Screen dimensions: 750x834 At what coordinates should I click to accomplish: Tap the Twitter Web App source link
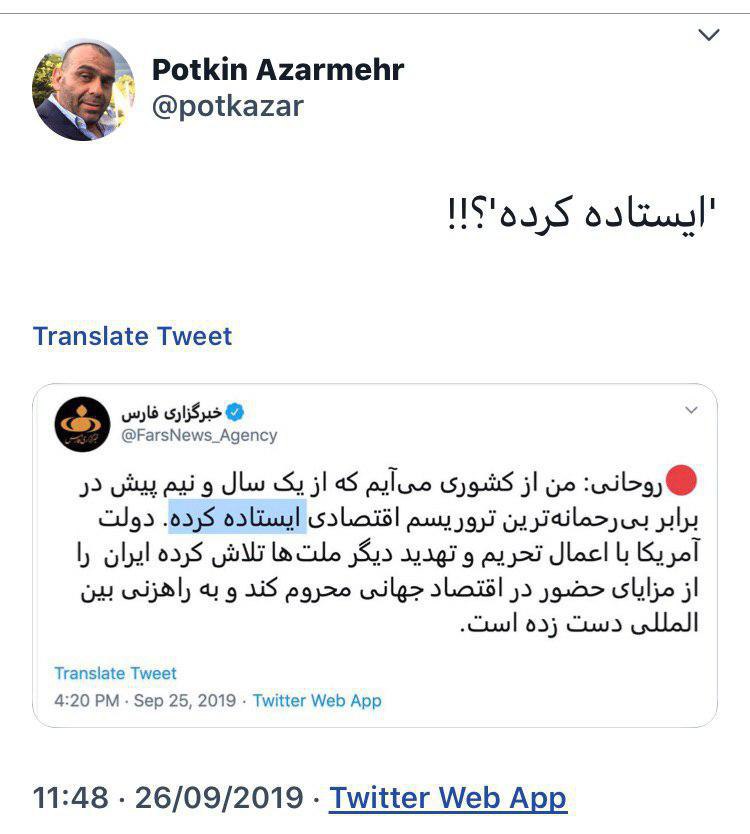click(447, 798)
